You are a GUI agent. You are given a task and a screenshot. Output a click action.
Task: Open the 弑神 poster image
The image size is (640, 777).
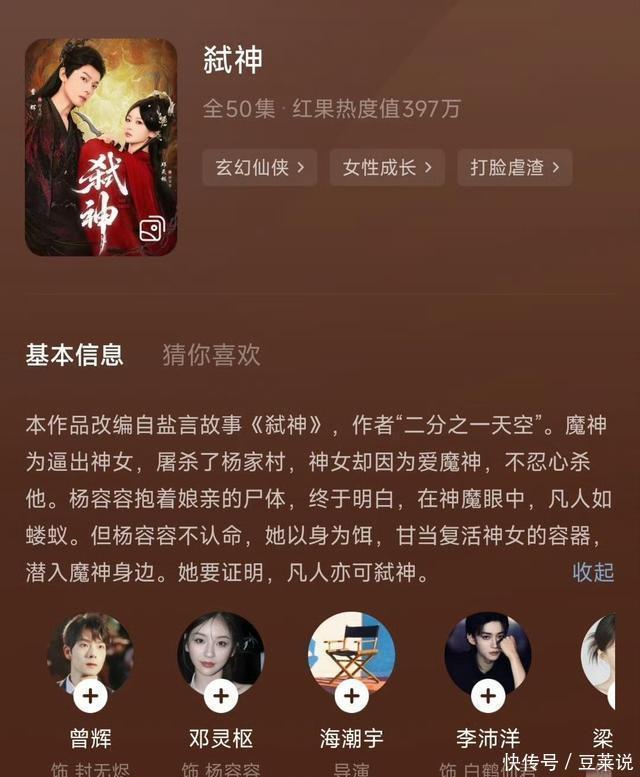[101, 147]
